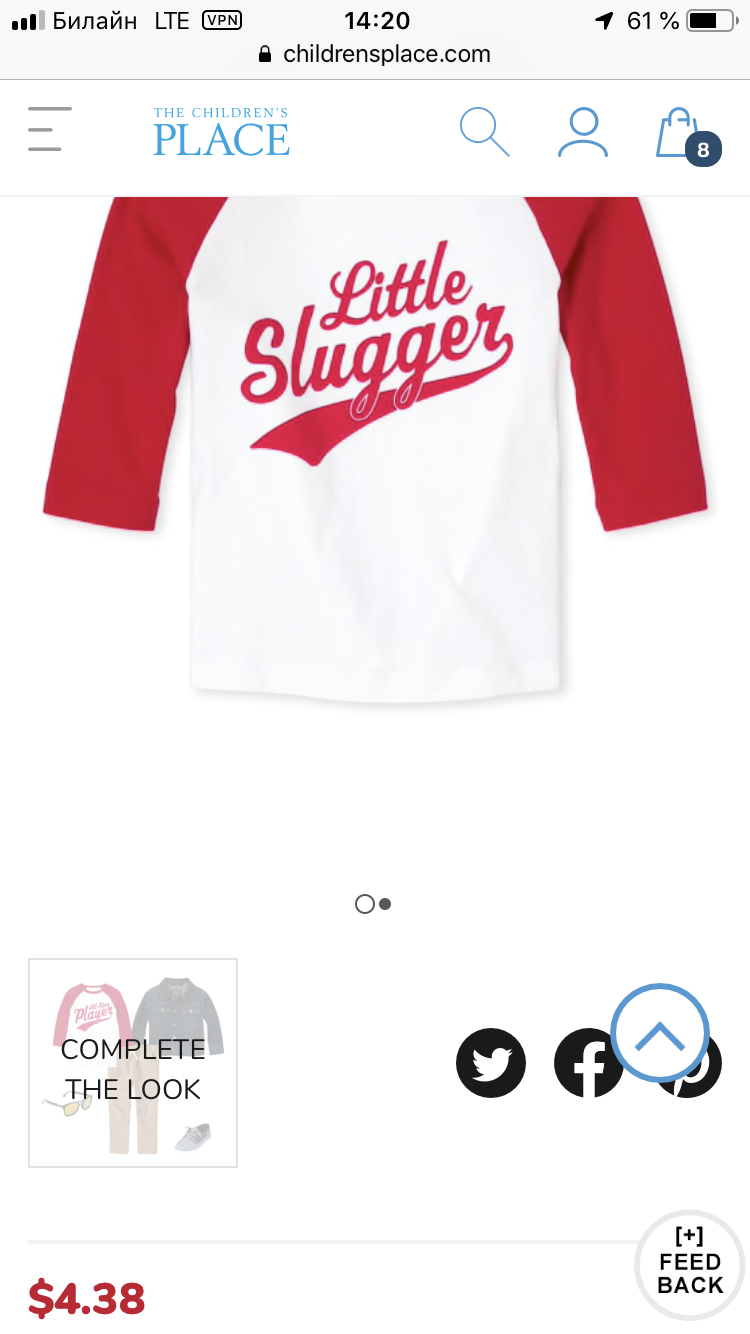Go to The Children's Place homepage logo
The height and width of the screenshot is (1334, 750).
coord(221,132)
